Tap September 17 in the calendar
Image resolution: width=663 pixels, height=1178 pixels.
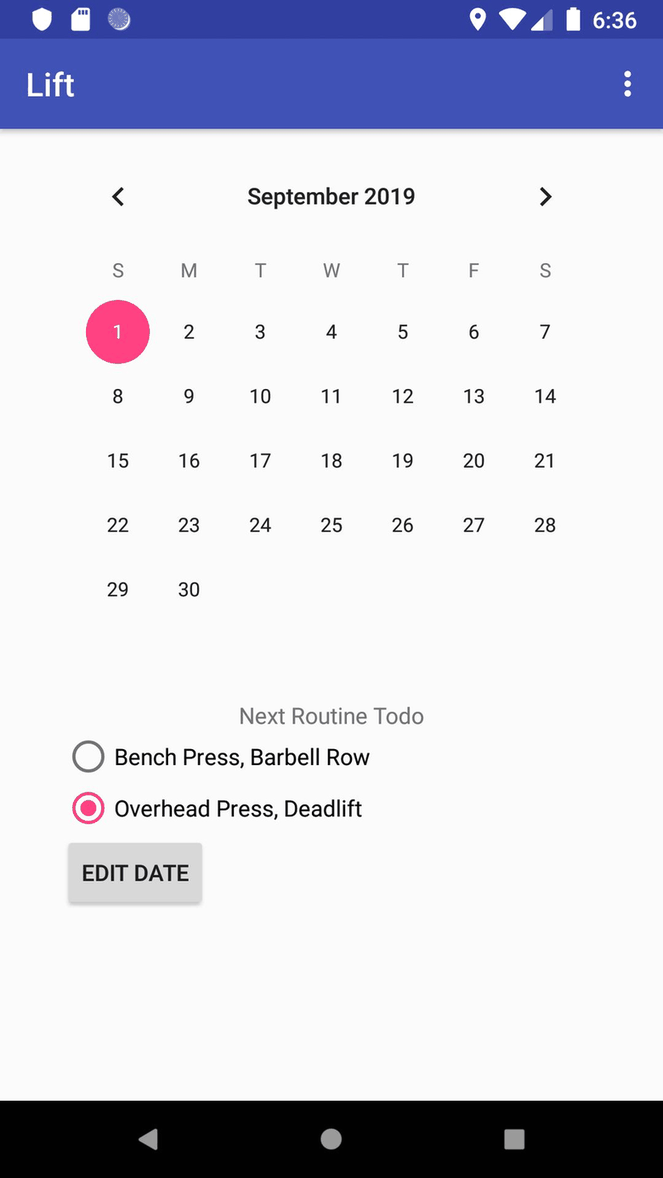point(260,461)
